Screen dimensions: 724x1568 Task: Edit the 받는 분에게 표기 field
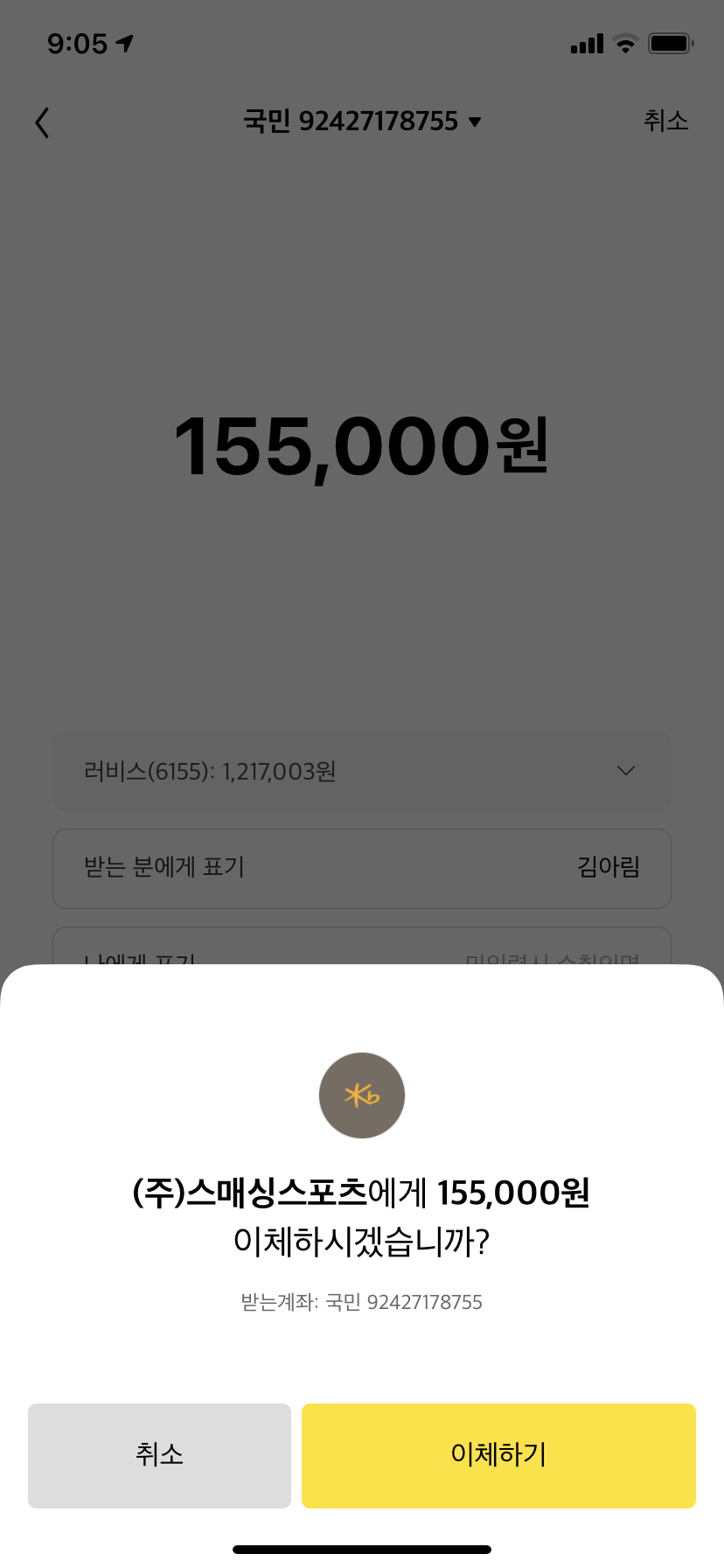click(362, 868)
